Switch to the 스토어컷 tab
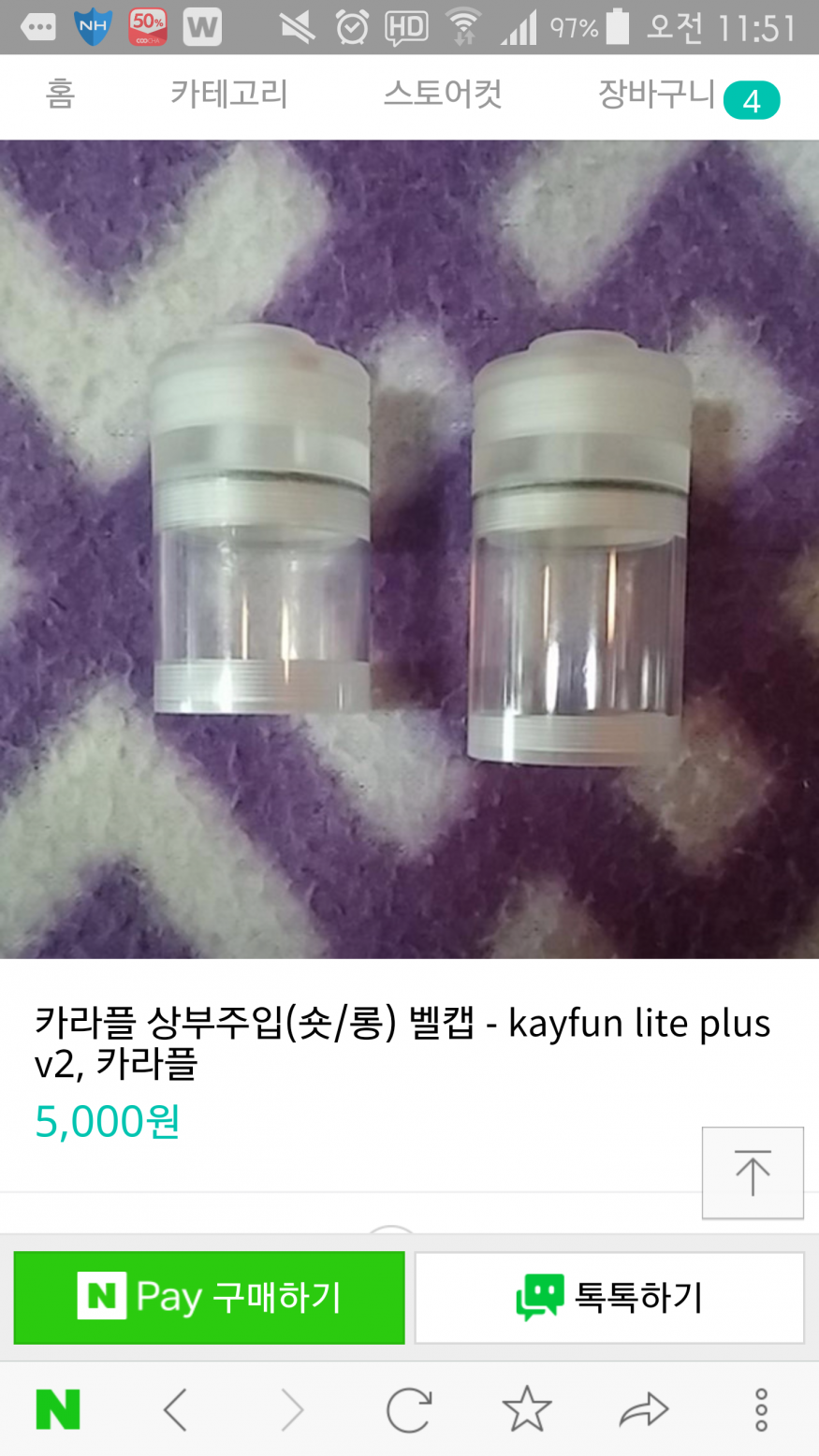 coord(443,95)
